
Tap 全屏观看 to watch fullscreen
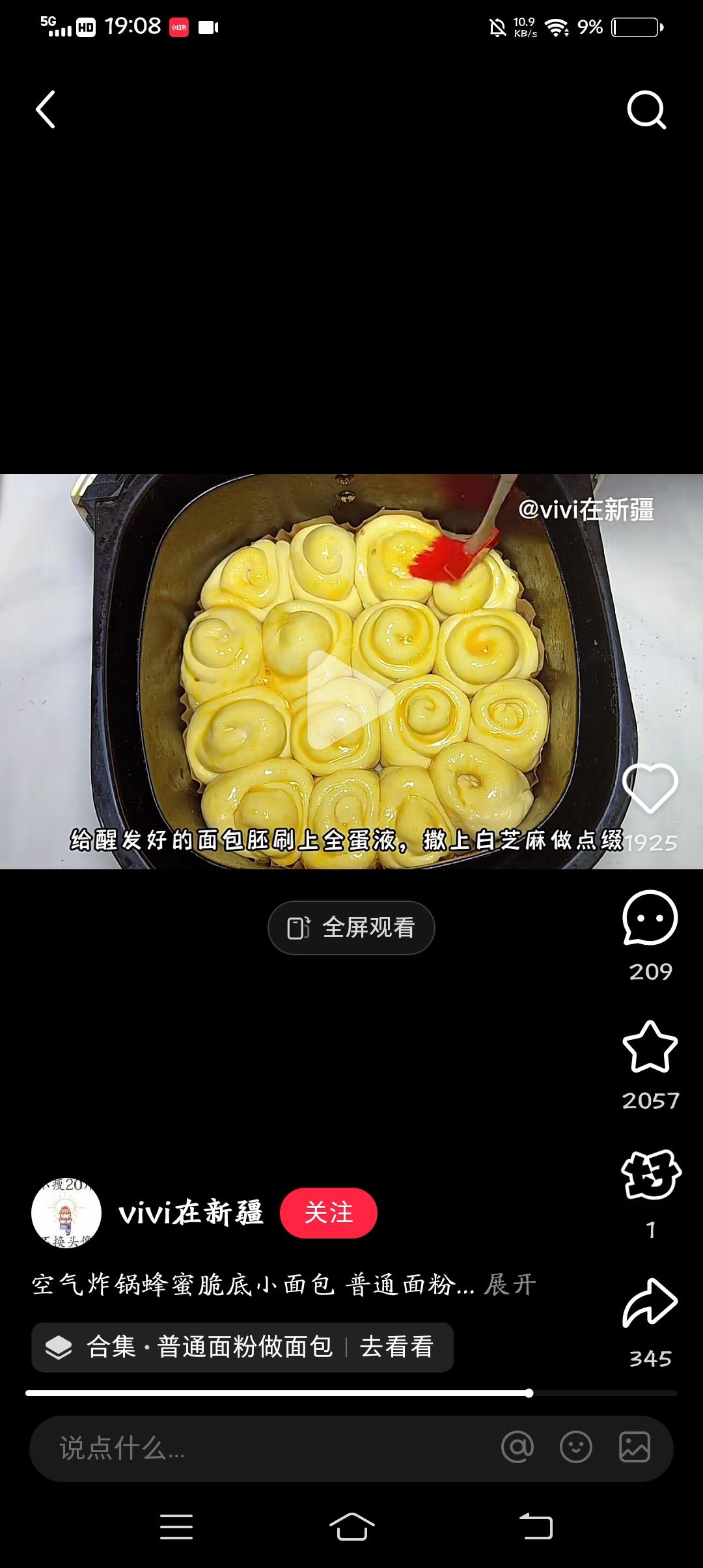[351, 927]
